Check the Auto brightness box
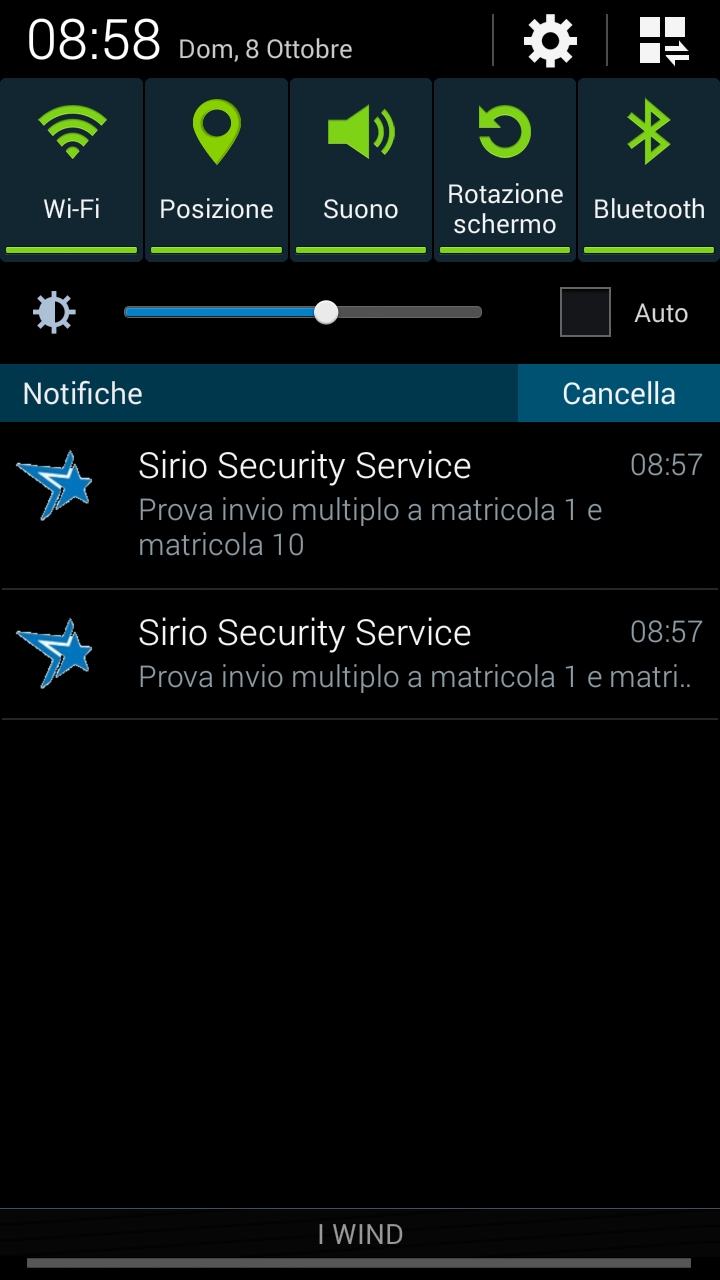 585,312
